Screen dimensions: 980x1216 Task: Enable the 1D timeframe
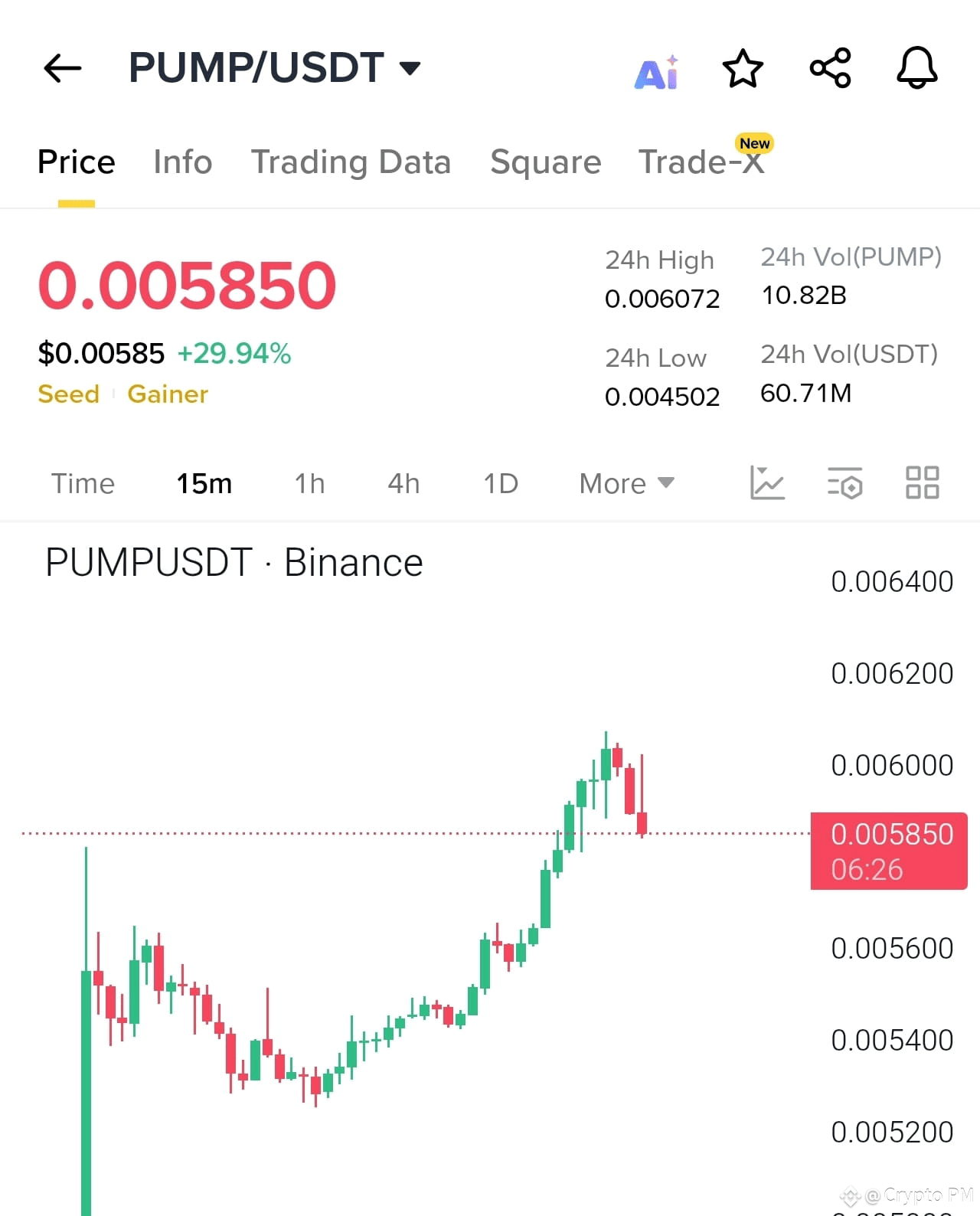[500, 483]
